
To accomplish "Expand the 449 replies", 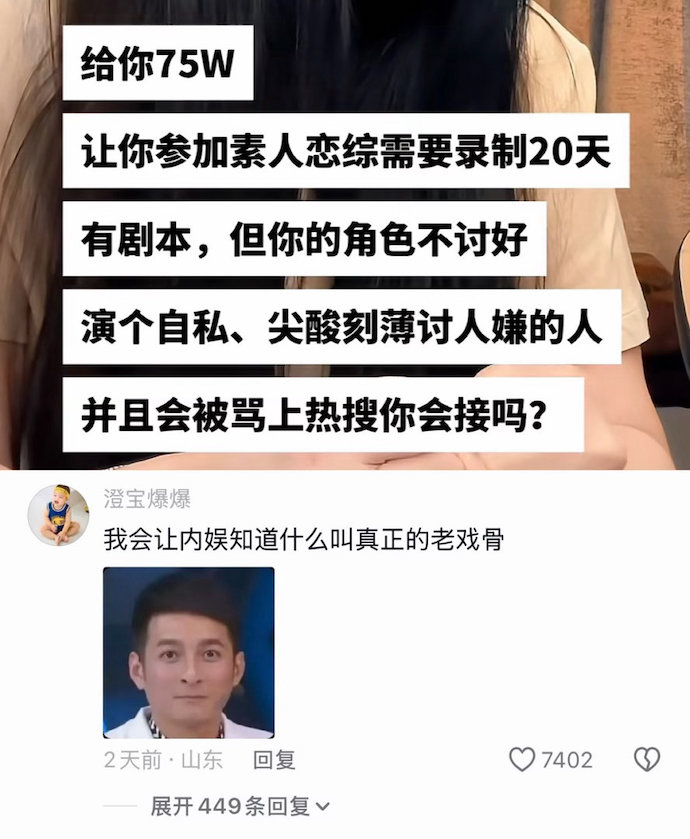I will coord(240,806).
